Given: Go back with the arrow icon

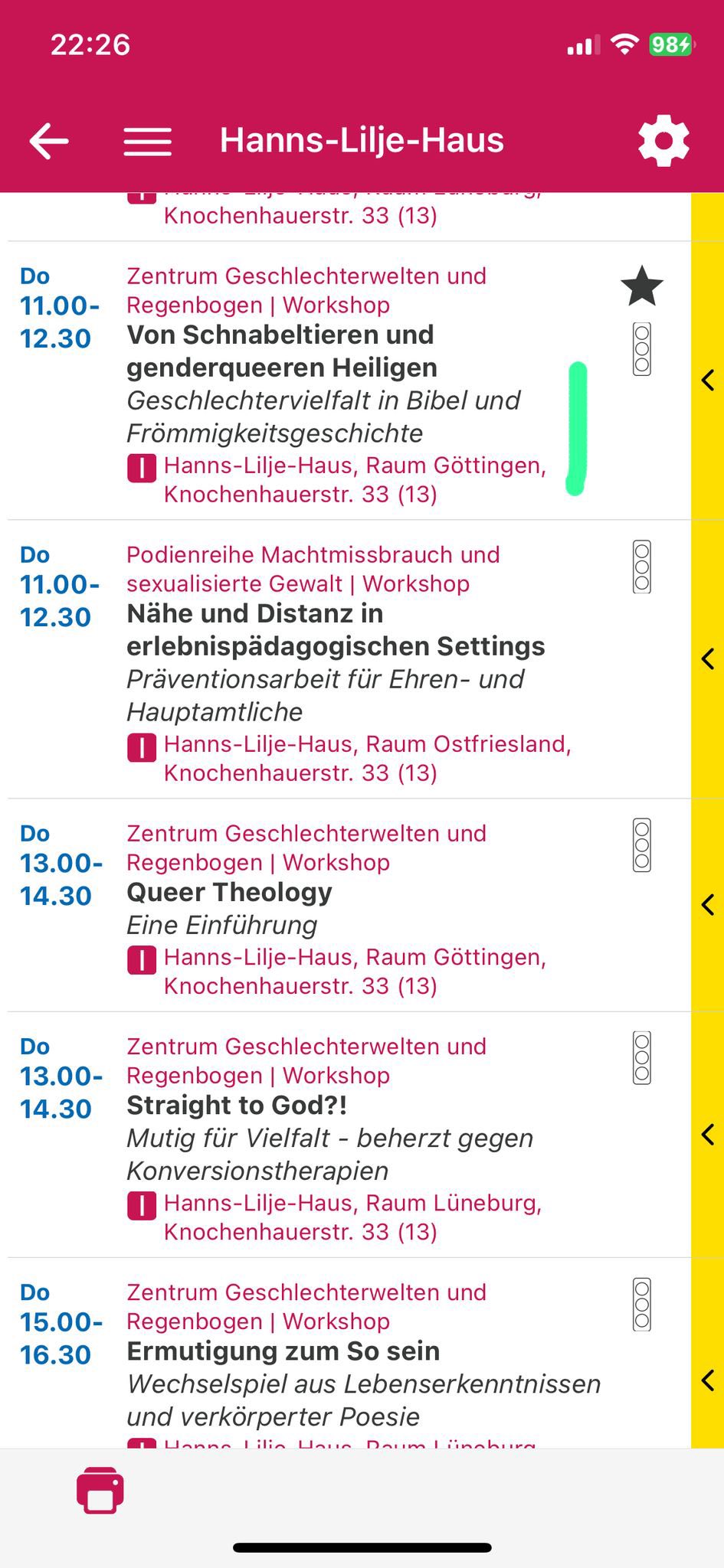Looking at the screenshot, I should click(x=50, y=141).
